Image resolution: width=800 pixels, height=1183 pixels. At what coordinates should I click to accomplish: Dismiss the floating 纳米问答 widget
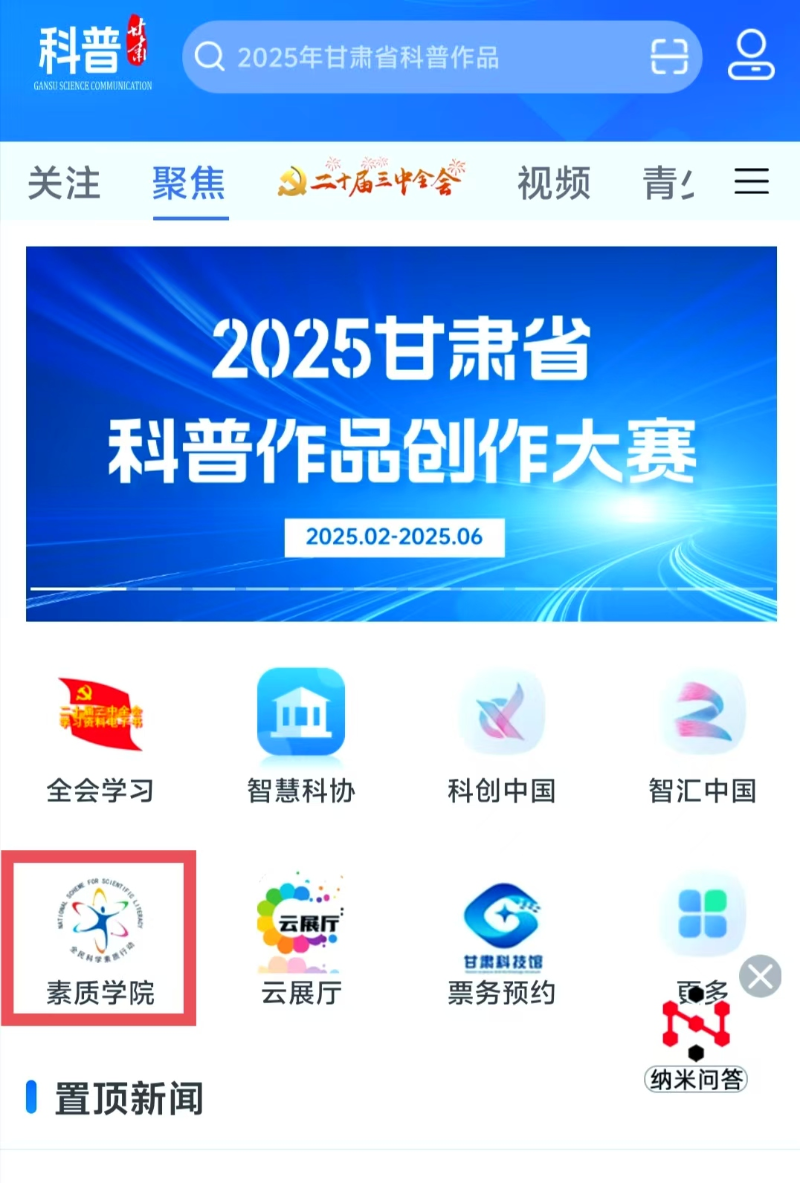click(x=761, y=976)
